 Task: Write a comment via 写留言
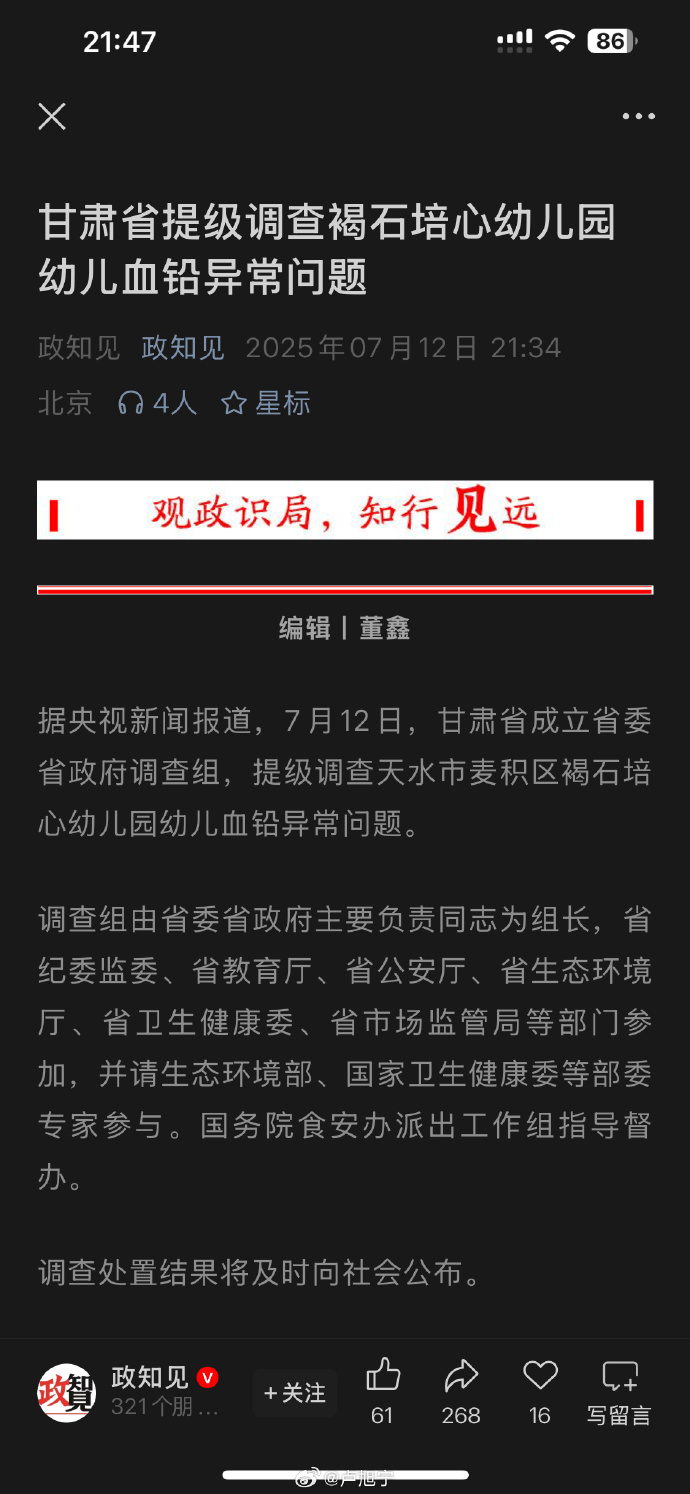point(619,1390)
